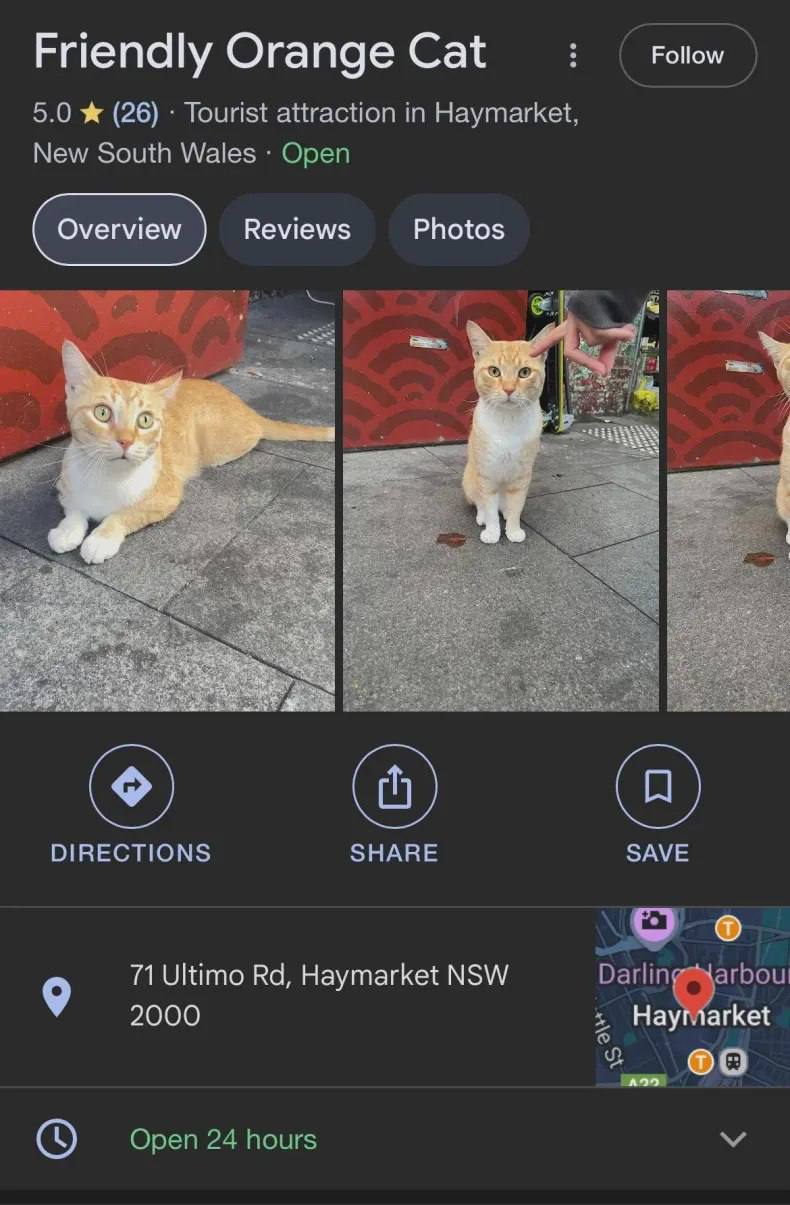Image resolution: width=790 pixels, height=1205 pixels.
Task: Open the three-dot overflow menu
Action: tap(572, 56)
